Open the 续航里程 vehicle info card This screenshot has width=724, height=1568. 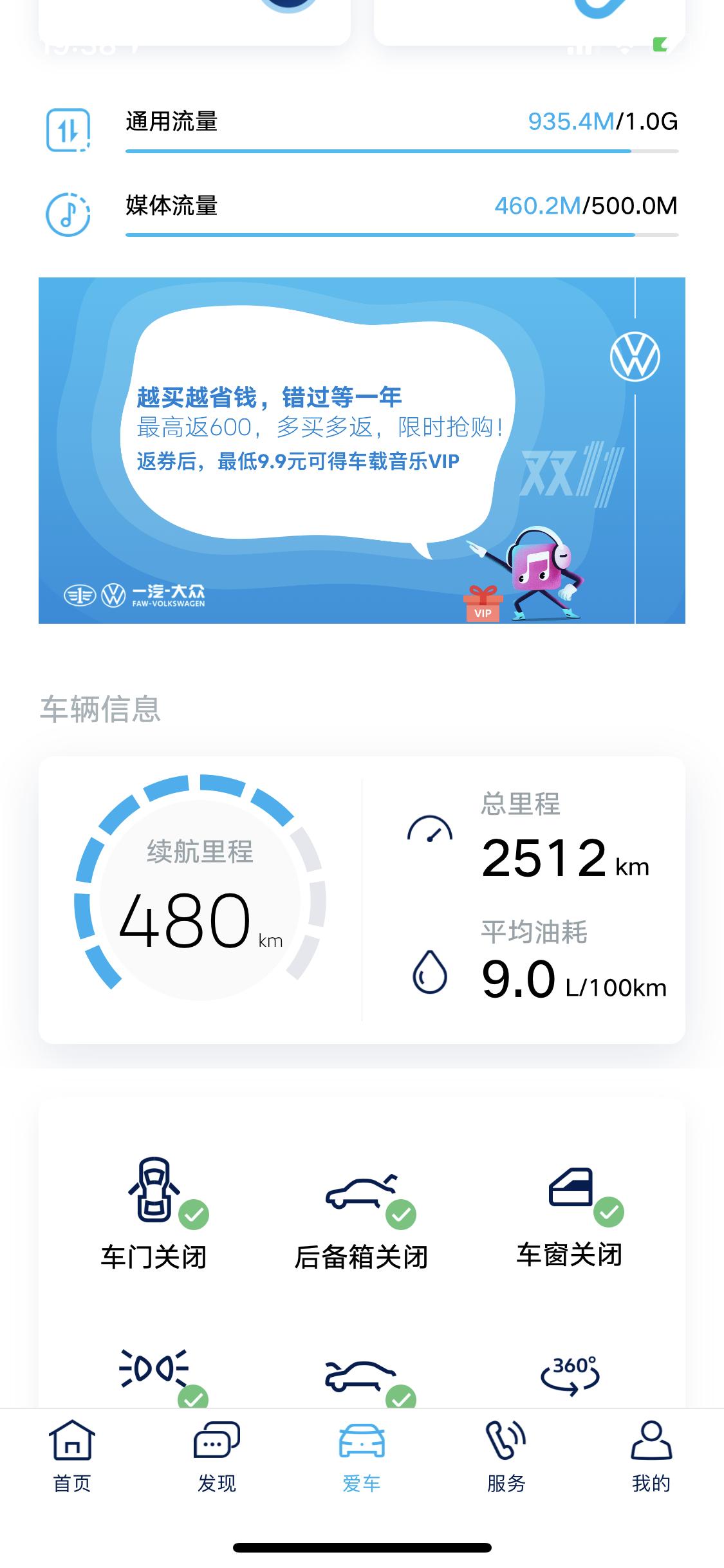tap(362, 900)
